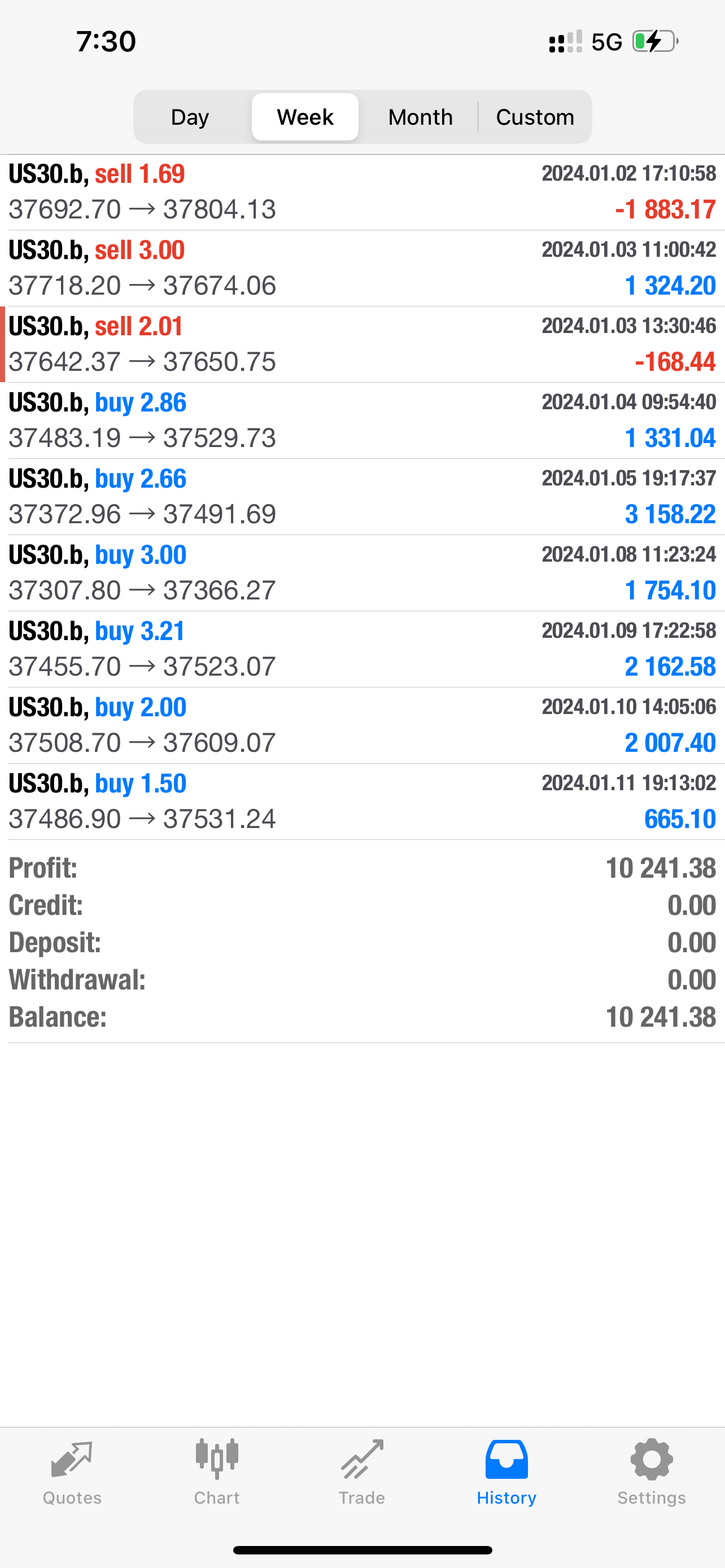Show history for the Month
Image resolution: width=725 pixels, height=1568 pixels.
(x=420, y=117)
